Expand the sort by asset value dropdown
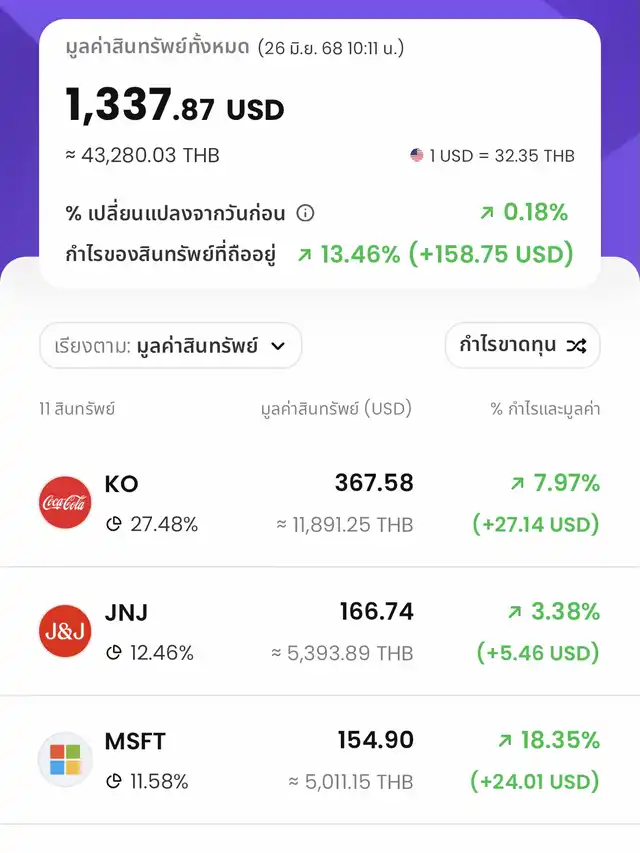 (x=170, y=346)
